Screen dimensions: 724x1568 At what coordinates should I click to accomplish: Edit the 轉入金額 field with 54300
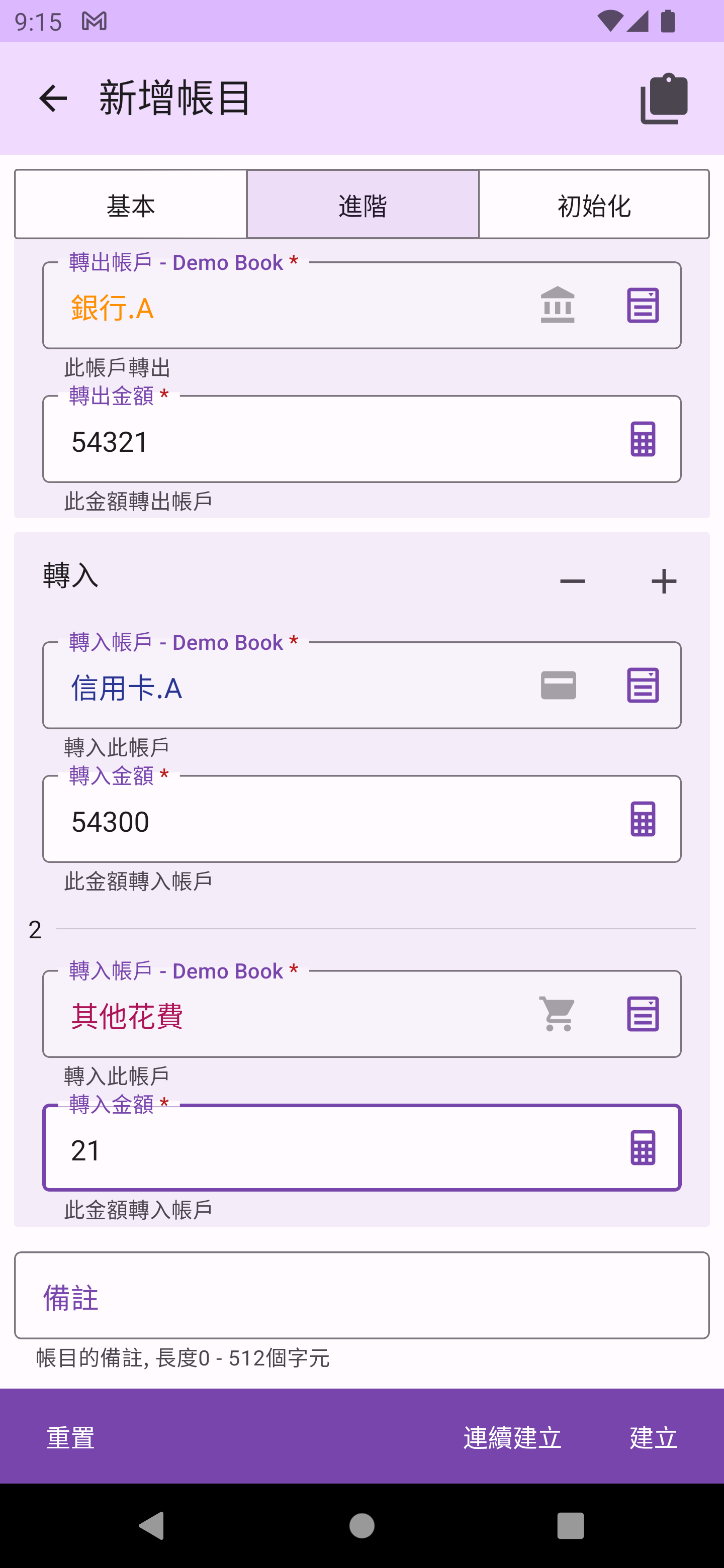click(317, 820)
